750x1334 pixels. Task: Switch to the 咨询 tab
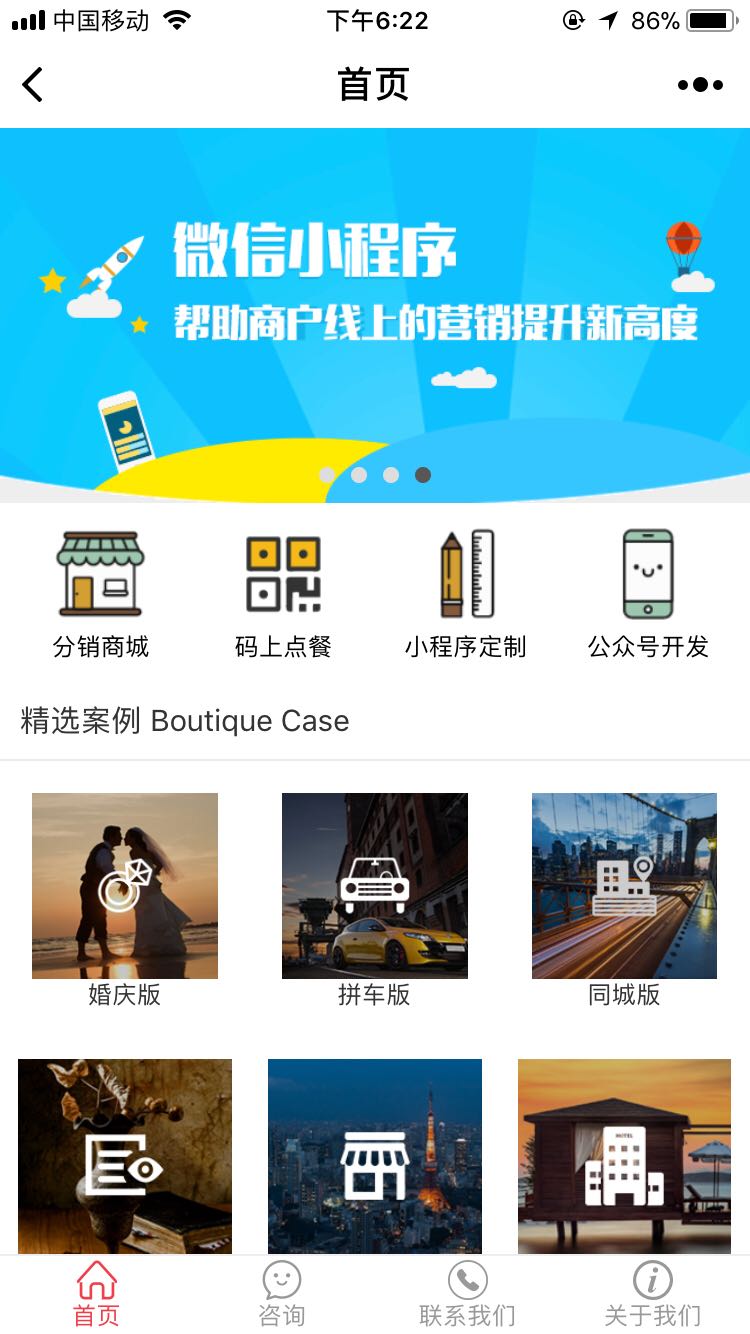pyautogui.click(x=281, y=1294)
